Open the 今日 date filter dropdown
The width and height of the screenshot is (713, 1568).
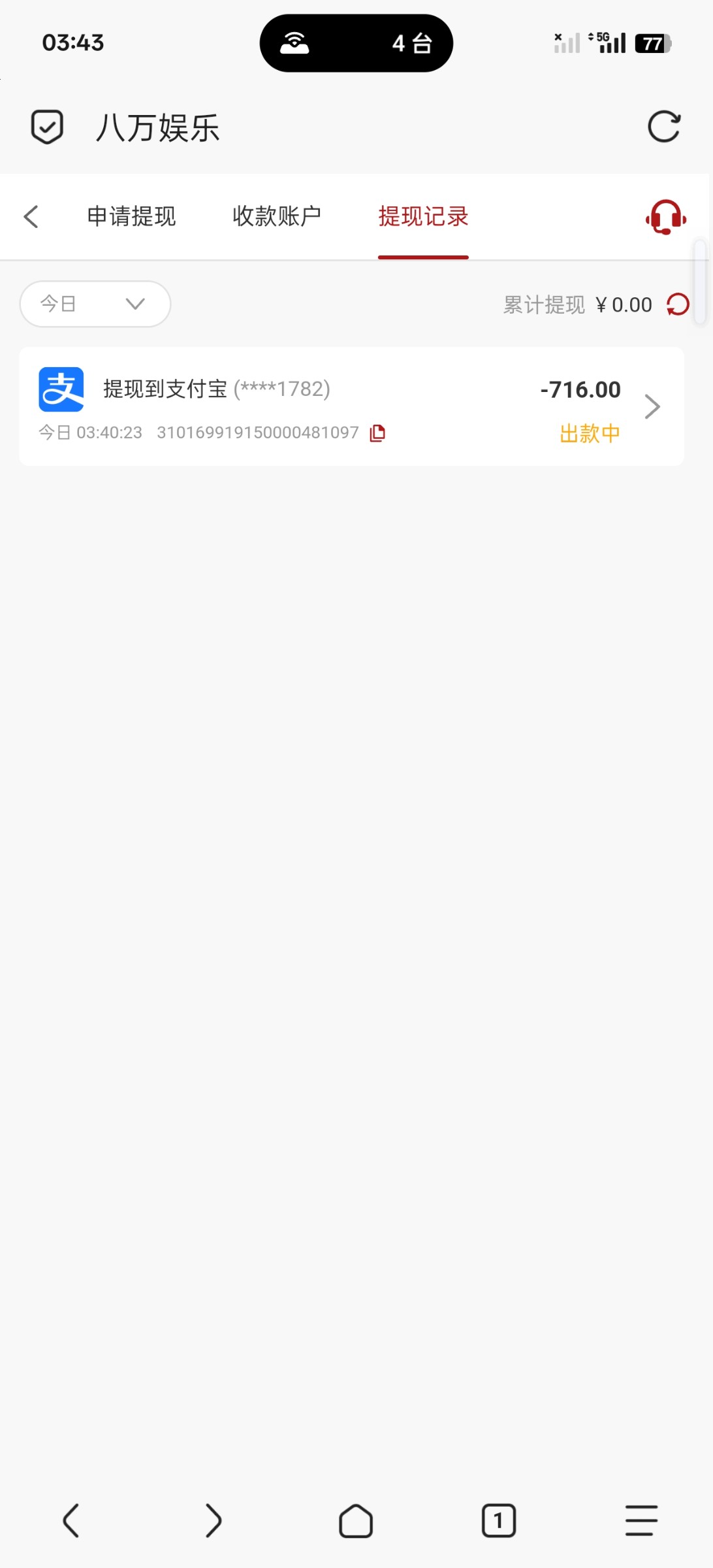point(95,304)
